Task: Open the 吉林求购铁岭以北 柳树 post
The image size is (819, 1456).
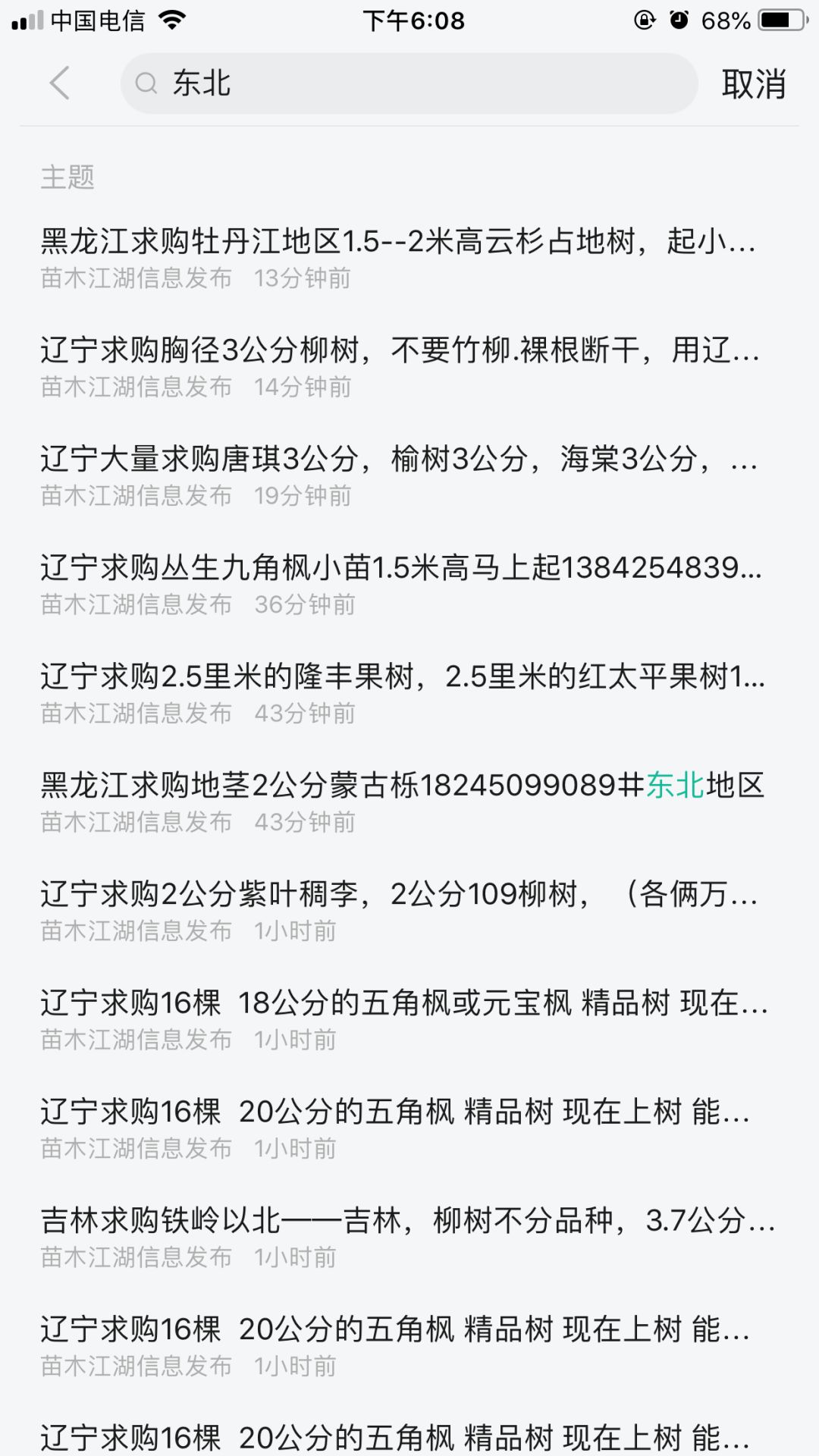Action: 409,1238
